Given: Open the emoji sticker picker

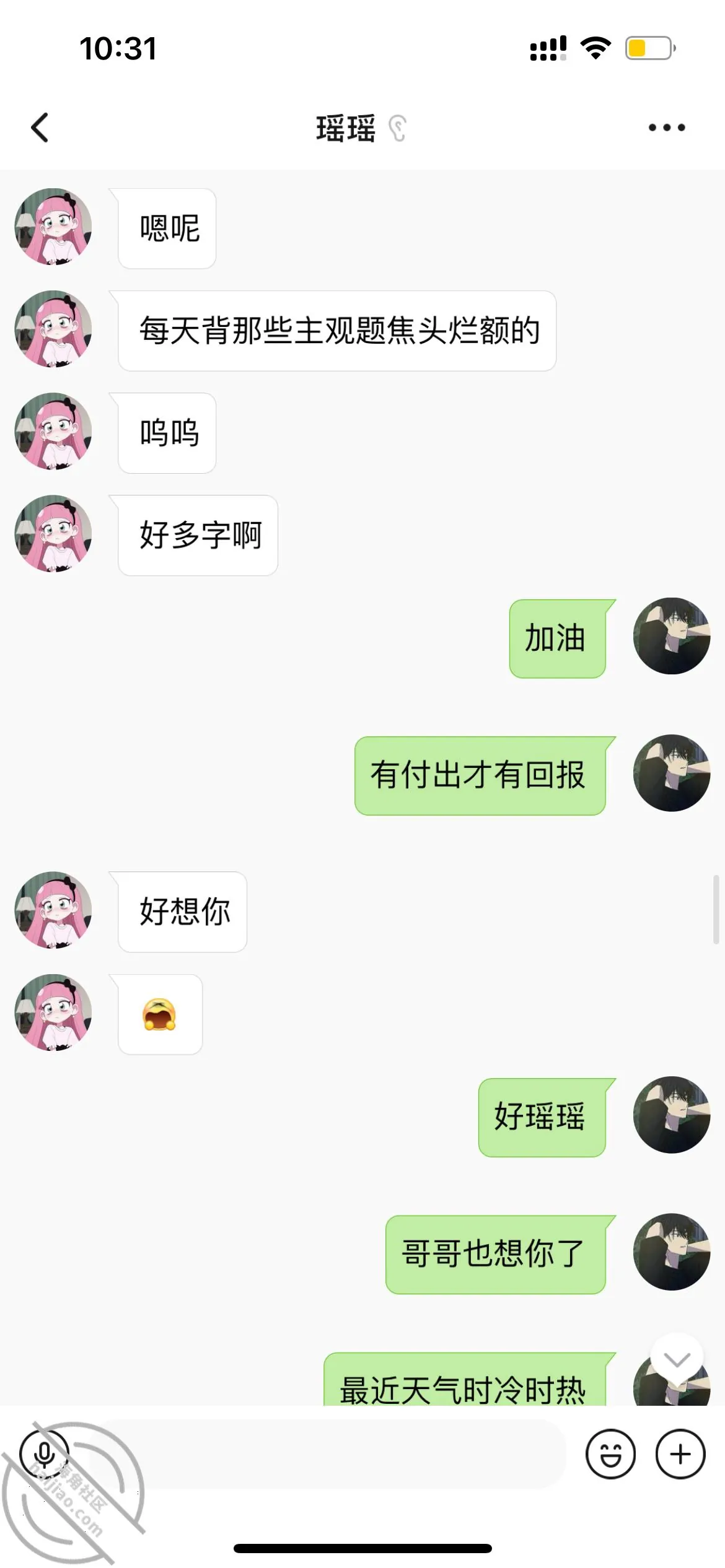Looking at the screenshot, I should pyautogui.click(x=610, y=1454).
